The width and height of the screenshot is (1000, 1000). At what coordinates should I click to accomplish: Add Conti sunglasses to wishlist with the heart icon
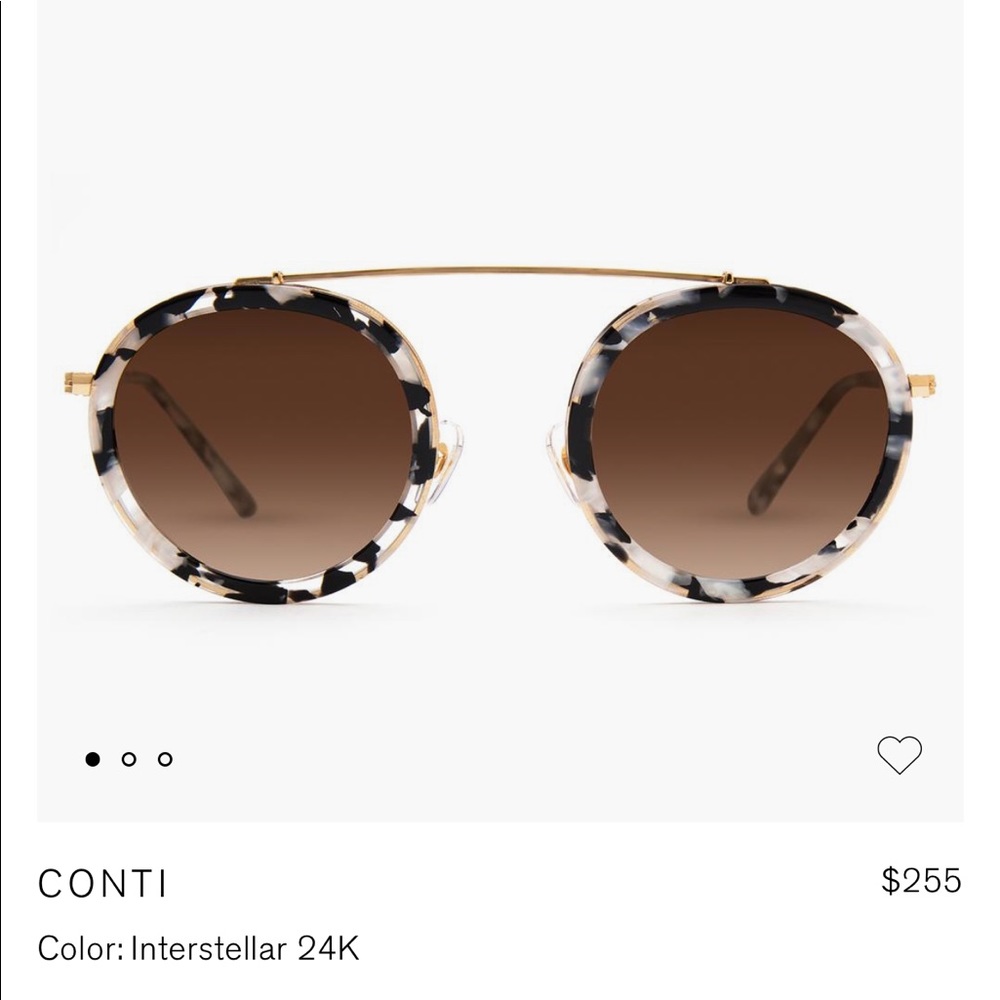pos(899,755)
